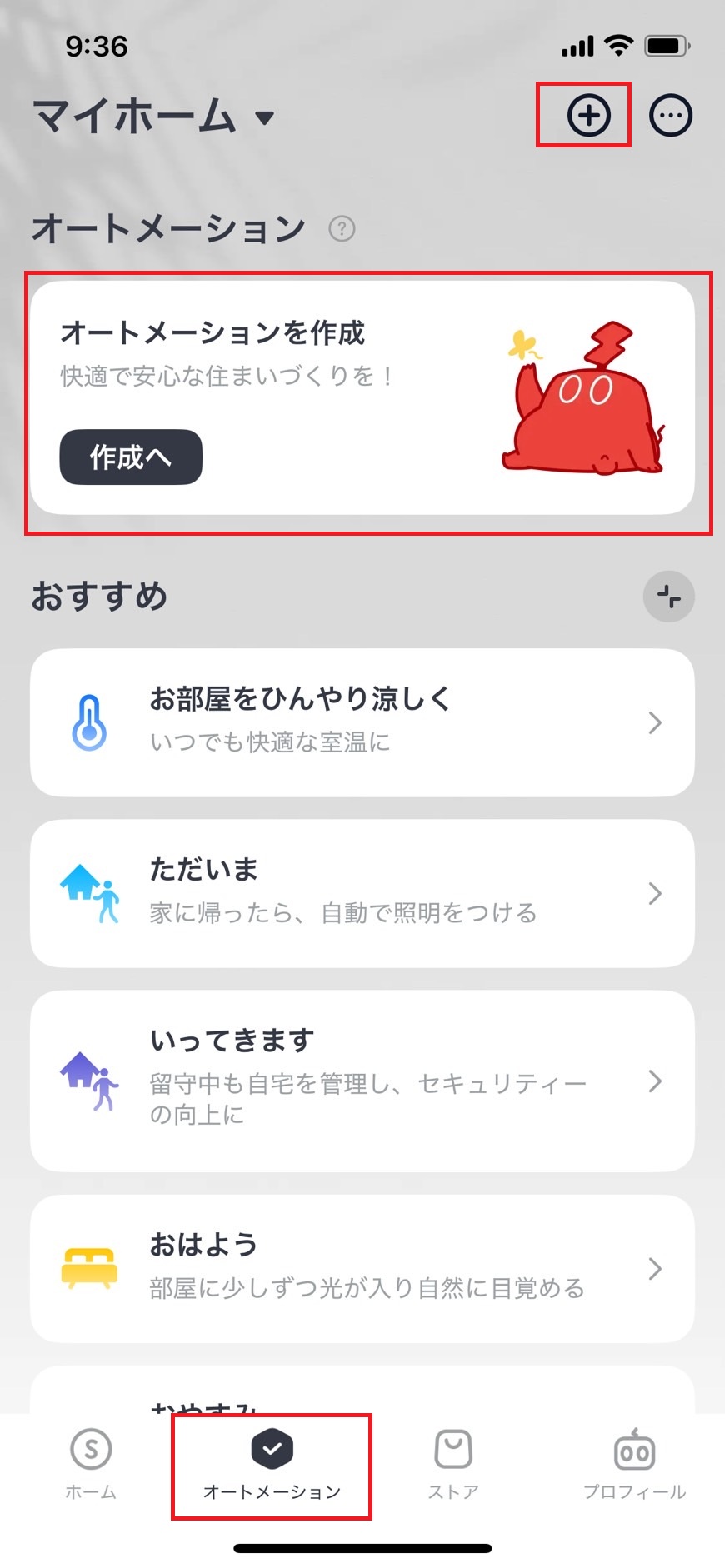This screenshot has height=1568, width=725.
Task: Tap the 作成へ button
Action: [131, 457]
